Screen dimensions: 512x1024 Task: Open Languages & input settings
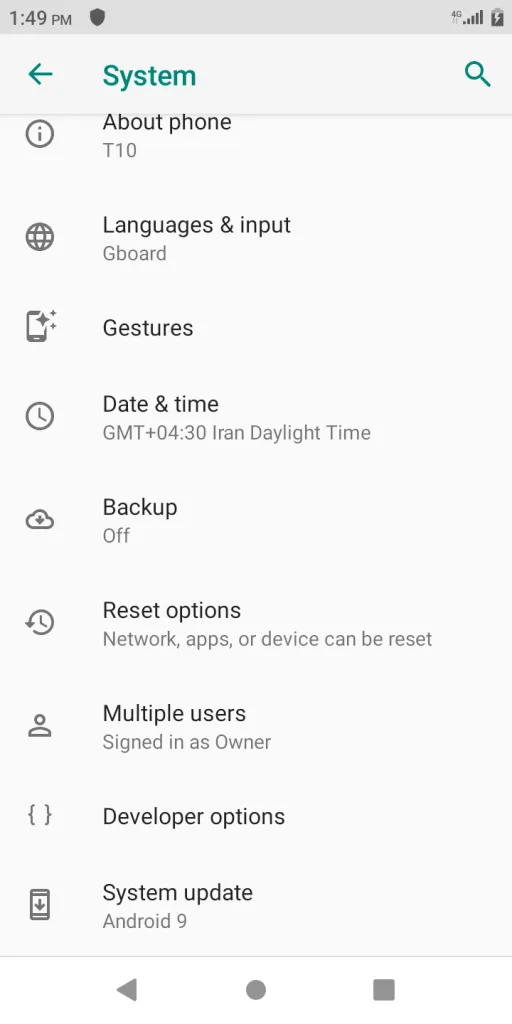(256, 237)
